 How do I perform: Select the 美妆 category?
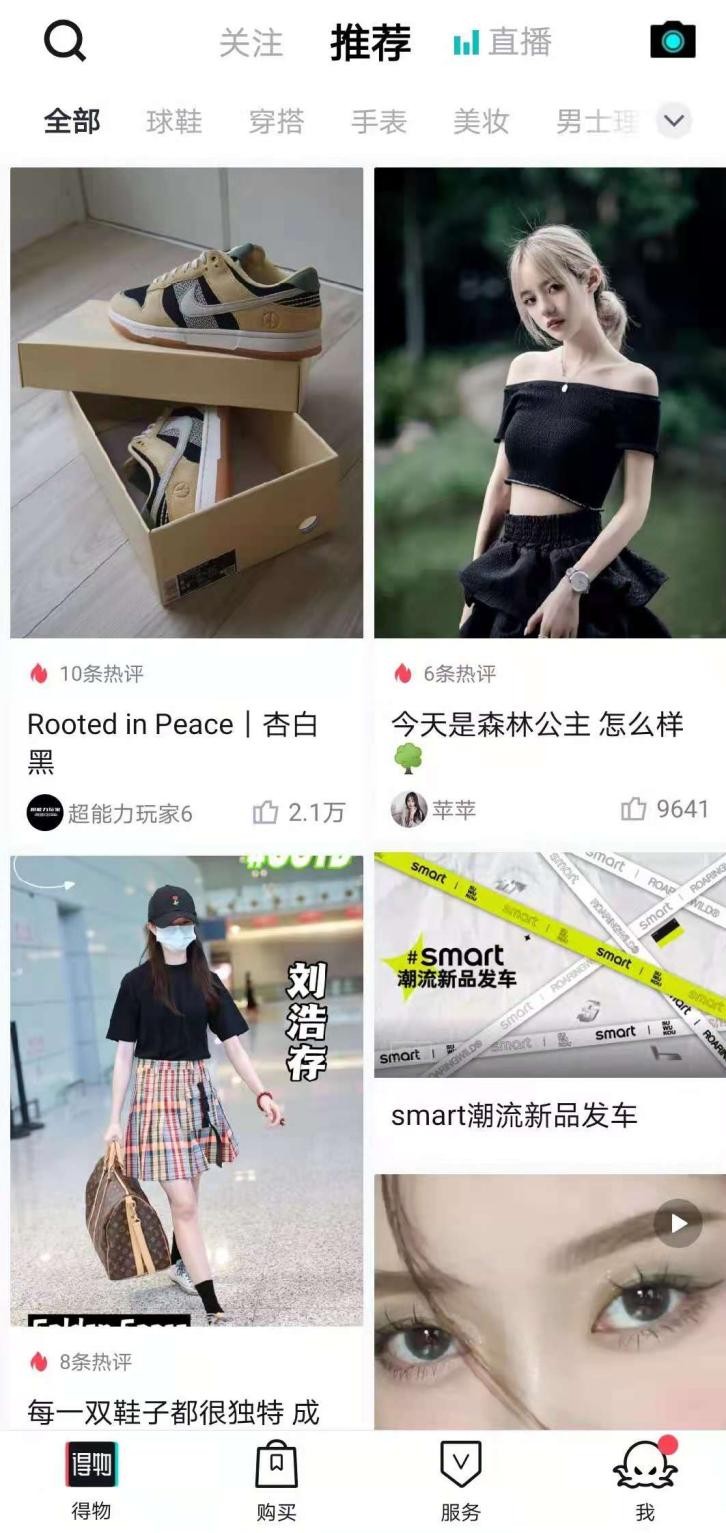tap(481, 122)
